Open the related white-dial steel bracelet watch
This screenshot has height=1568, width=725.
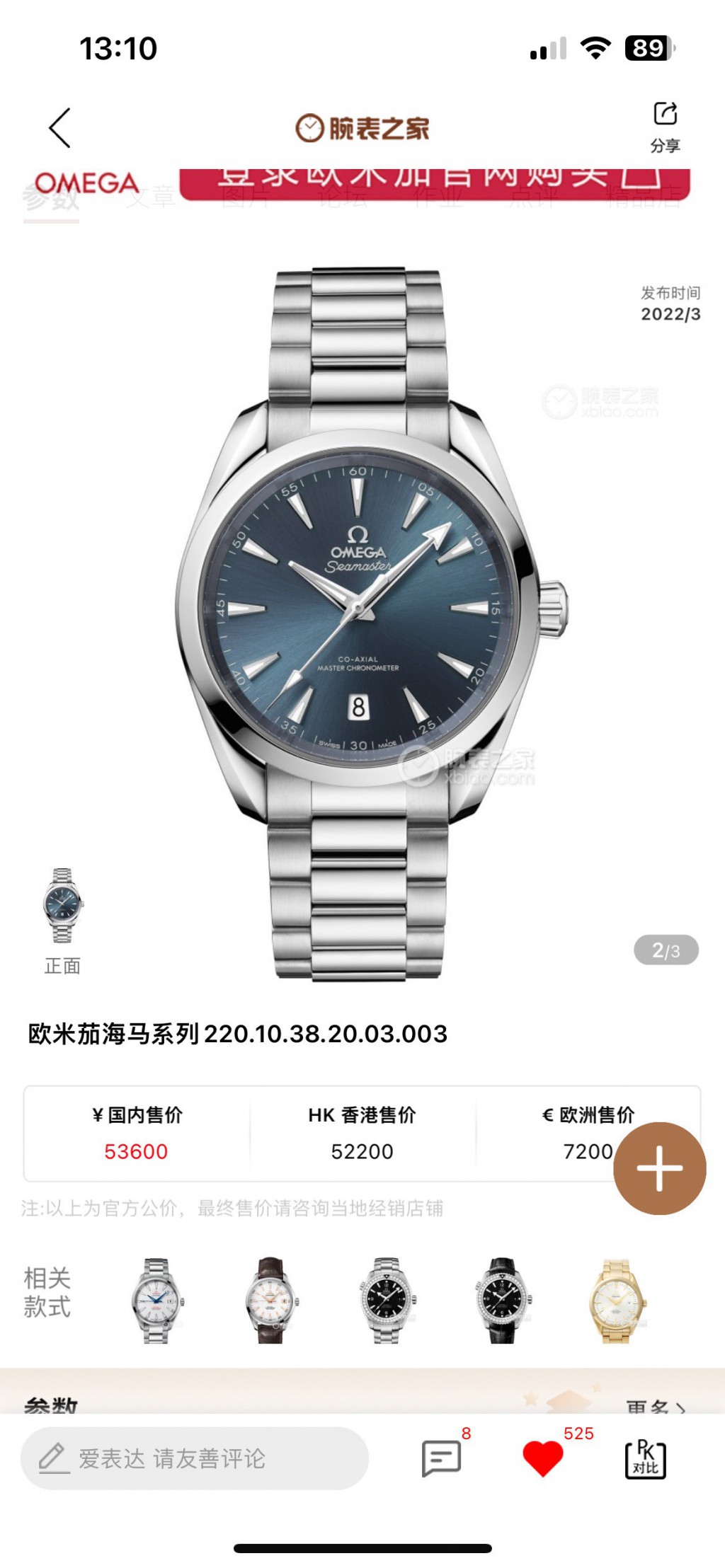click(x=156, y=1300)
